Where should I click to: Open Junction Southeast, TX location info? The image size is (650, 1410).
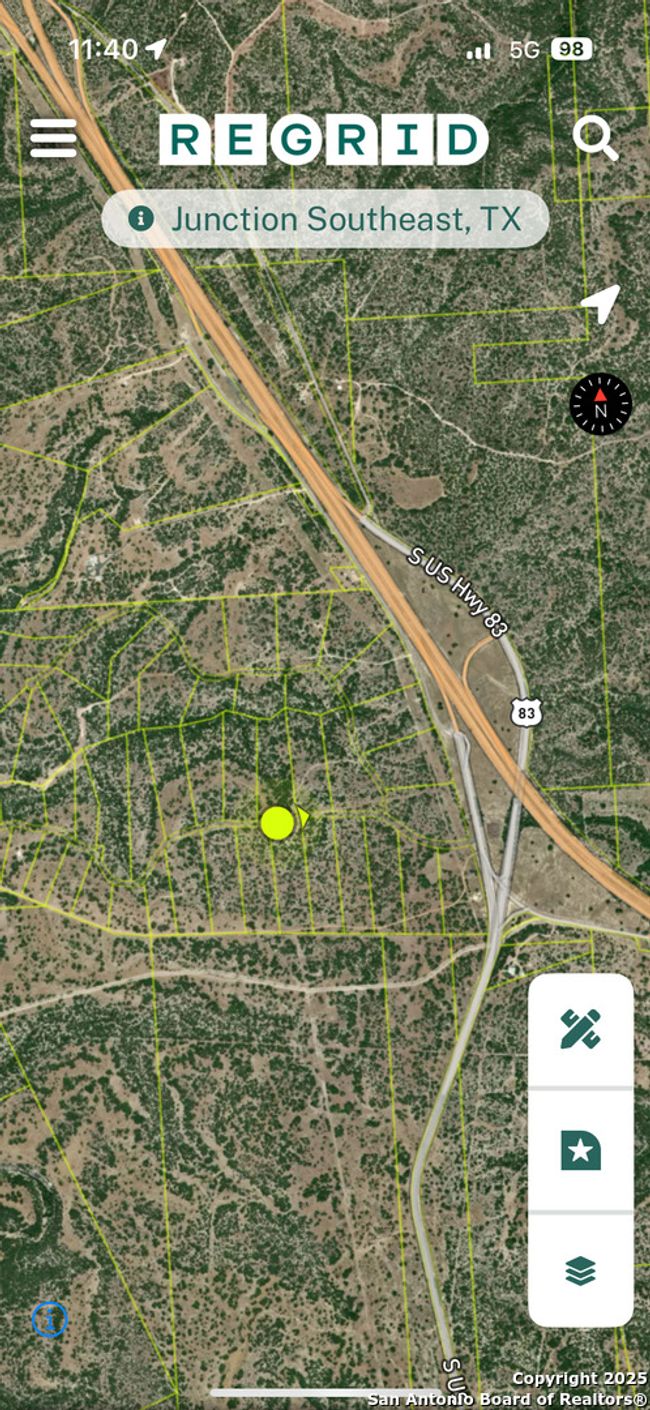tap(326, 219)
